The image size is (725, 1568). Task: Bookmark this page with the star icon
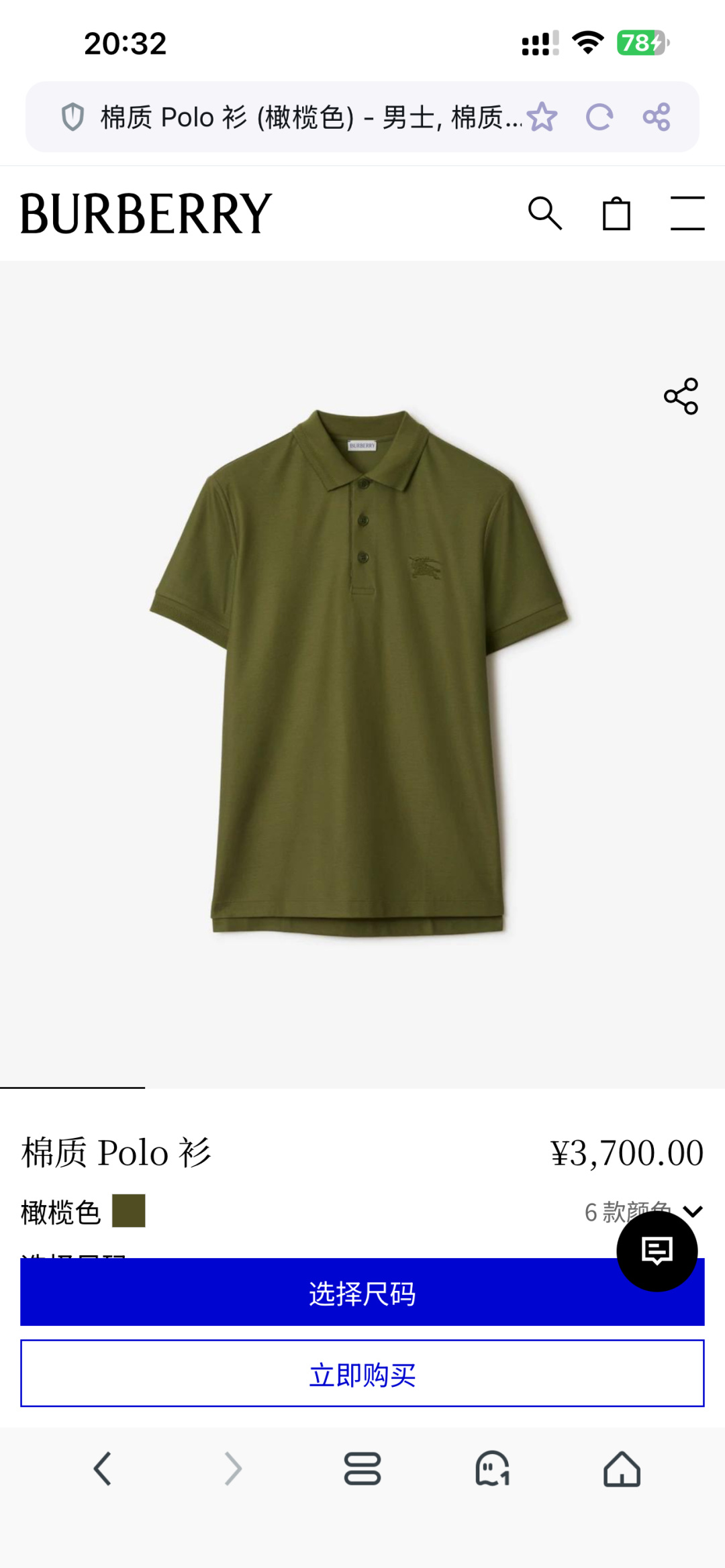tap(542, 117)
